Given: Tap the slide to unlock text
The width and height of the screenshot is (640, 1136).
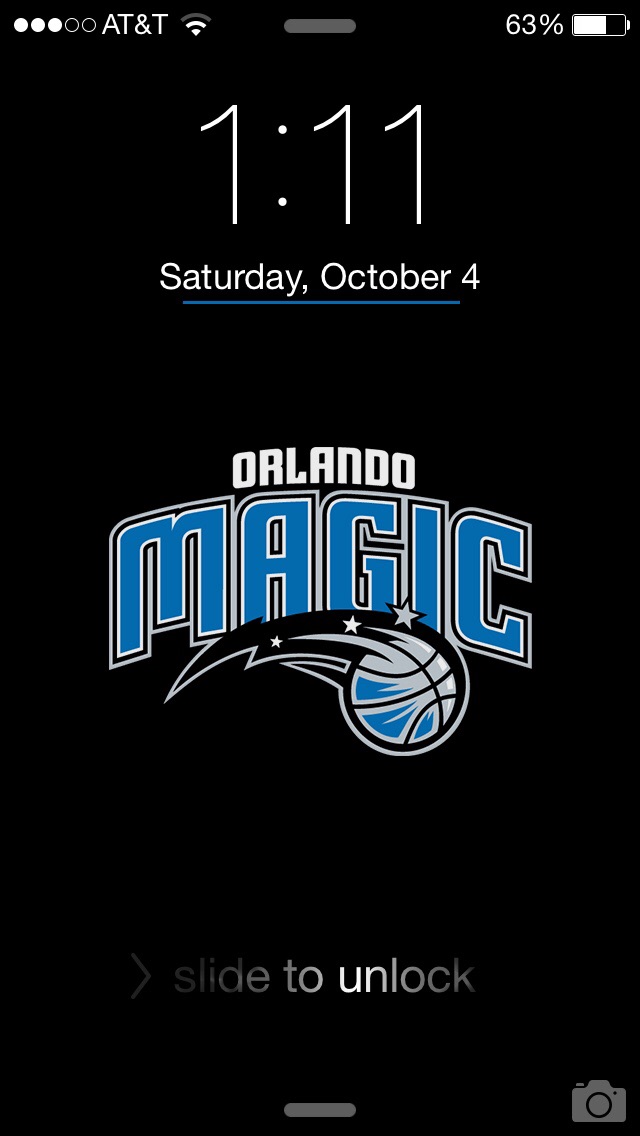Looking at the screenshot, I should (x=324, y=976).
